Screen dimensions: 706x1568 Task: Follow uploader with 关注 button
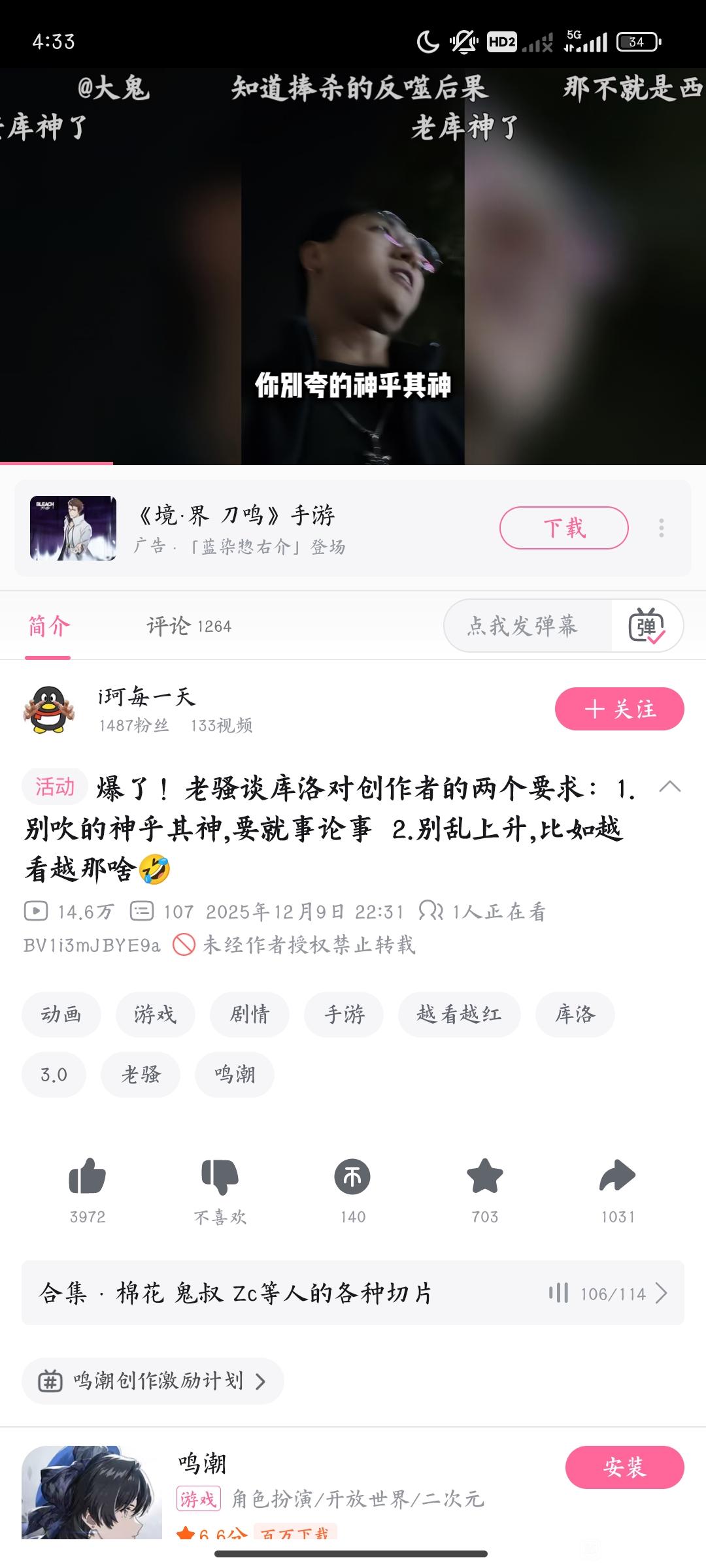[619, 709]
